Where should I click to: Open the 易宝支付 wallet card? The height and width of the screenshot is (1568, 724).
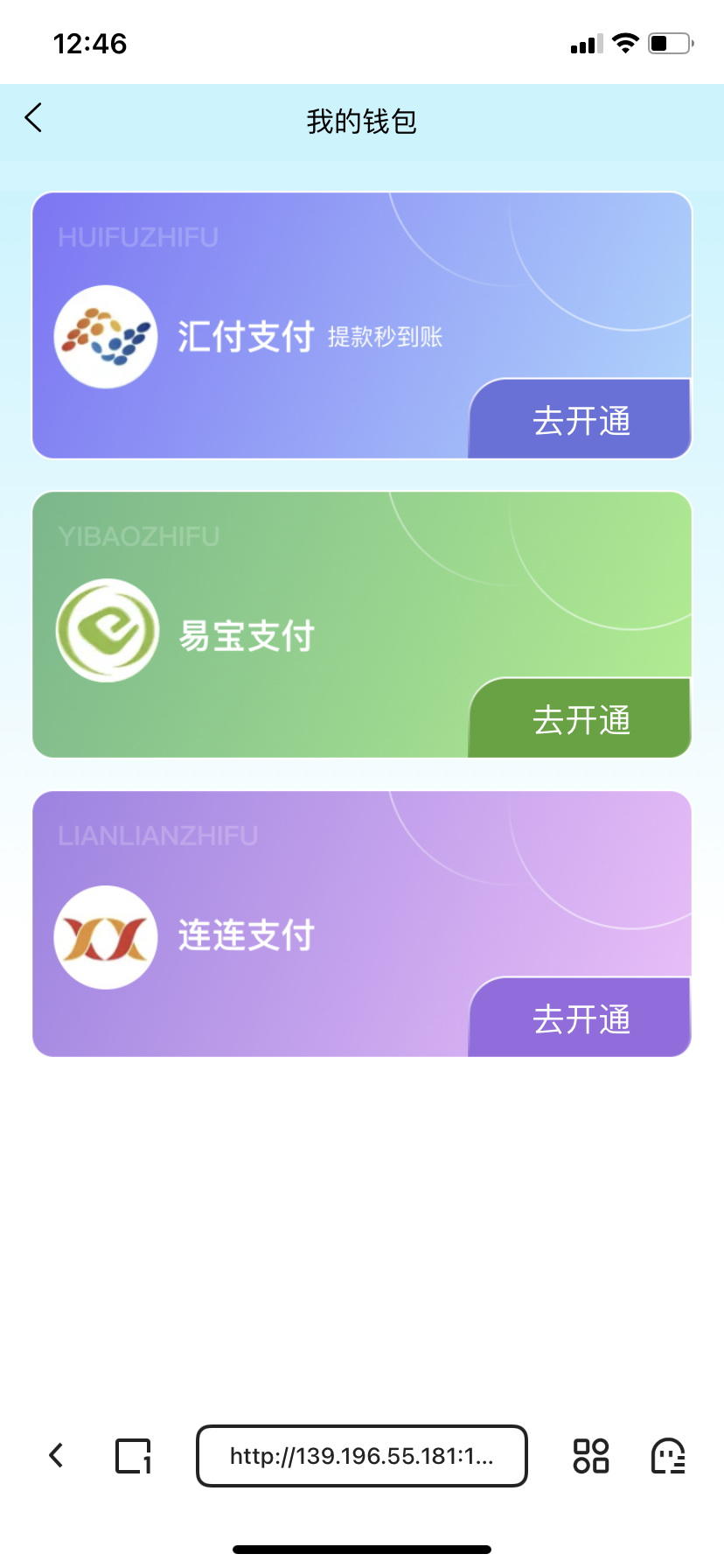pyautogui.click(x=362, y=625)
